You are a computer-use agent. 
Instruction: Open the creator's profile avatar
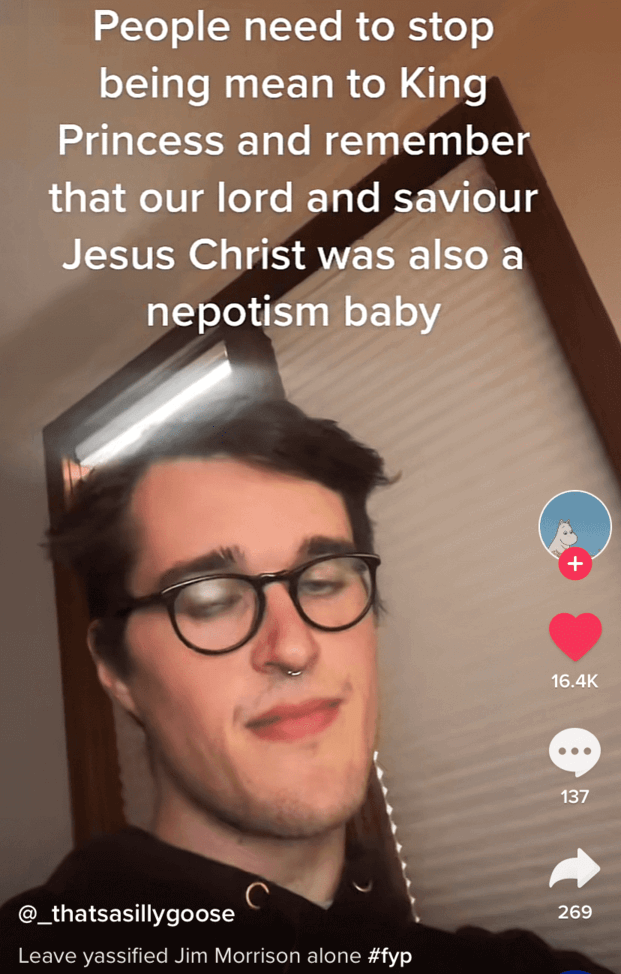[575, 523]
